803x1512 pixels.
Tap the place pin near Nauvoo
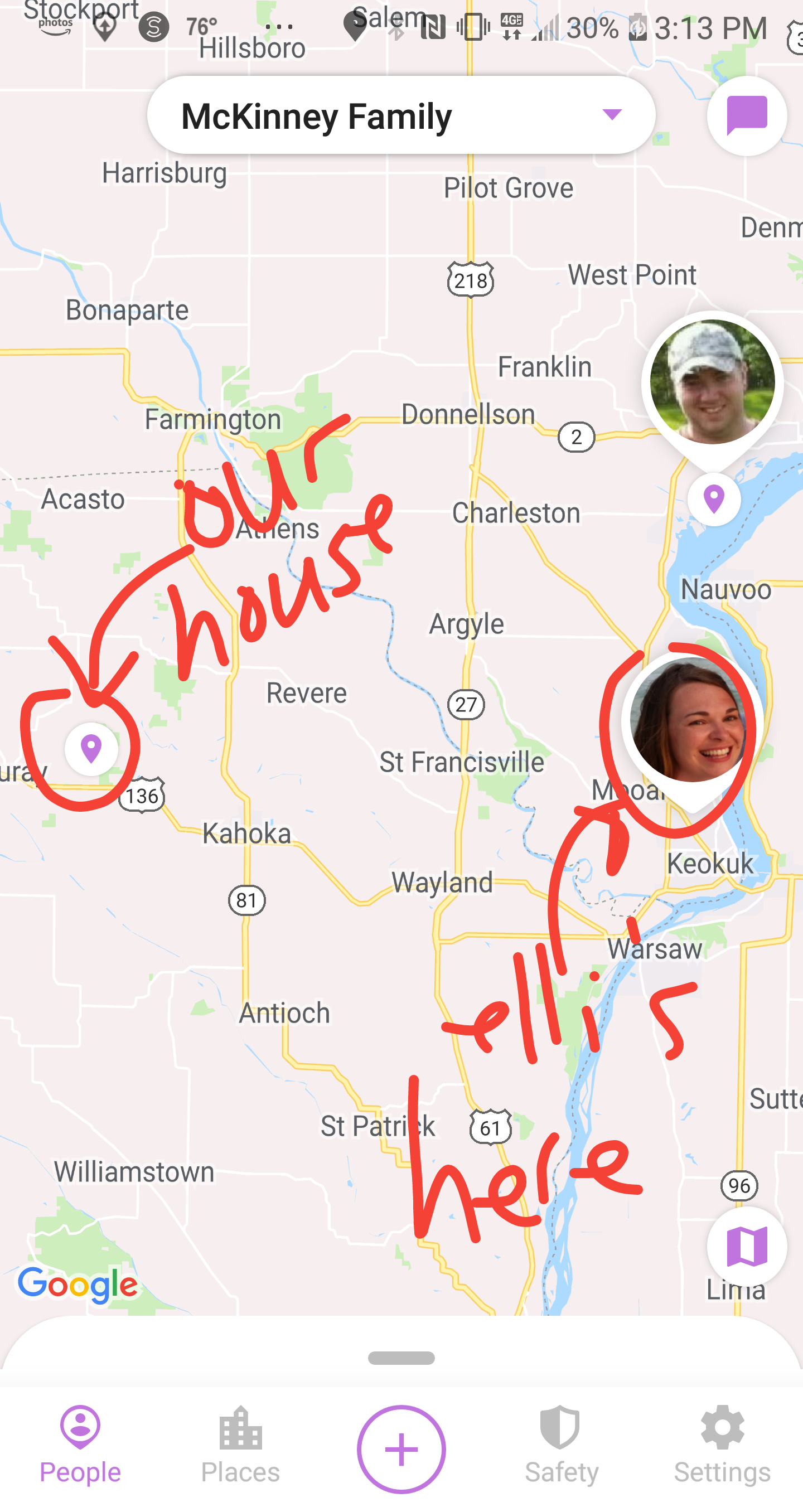[x=714, y=500]
